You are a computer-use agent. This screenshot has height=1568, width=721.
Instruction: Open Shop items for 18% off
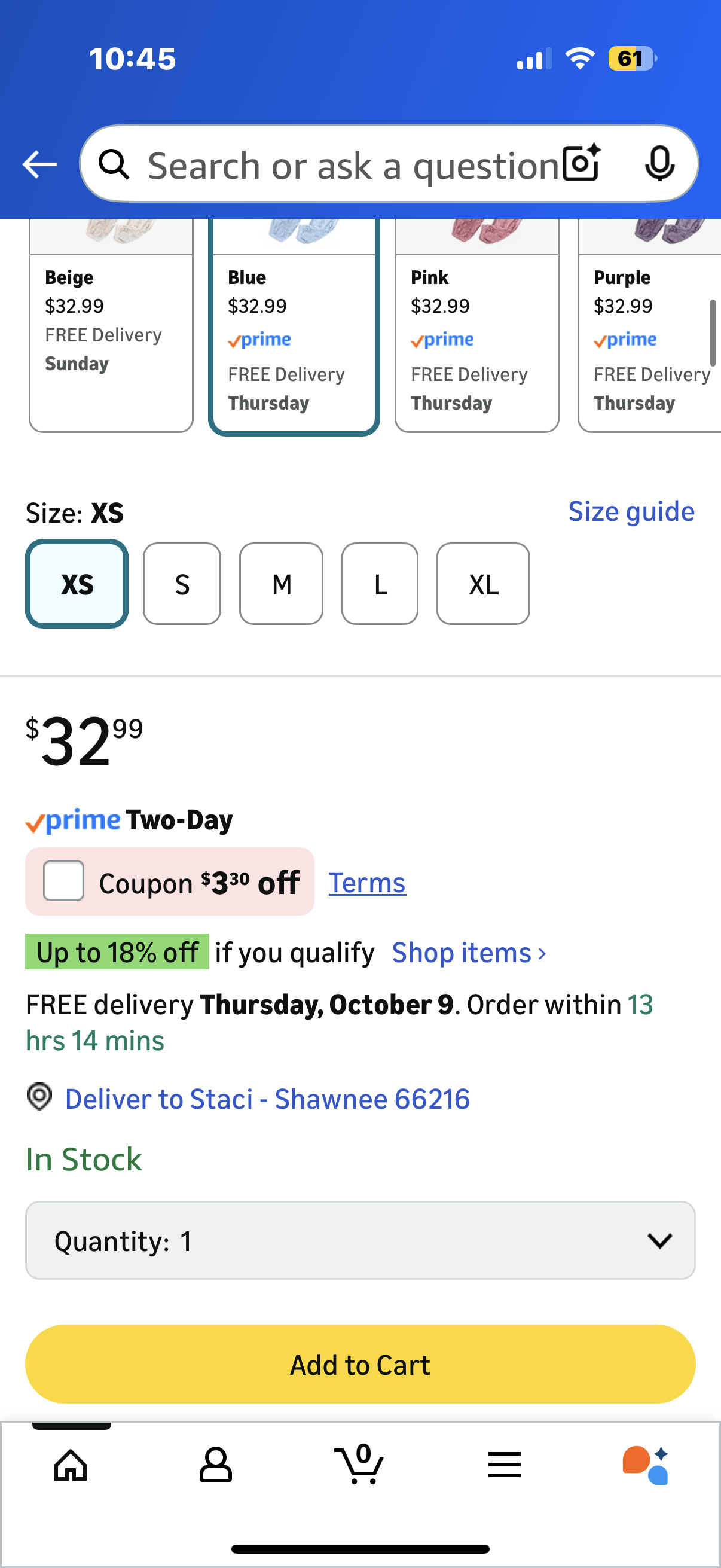click(x=469, y=953)
